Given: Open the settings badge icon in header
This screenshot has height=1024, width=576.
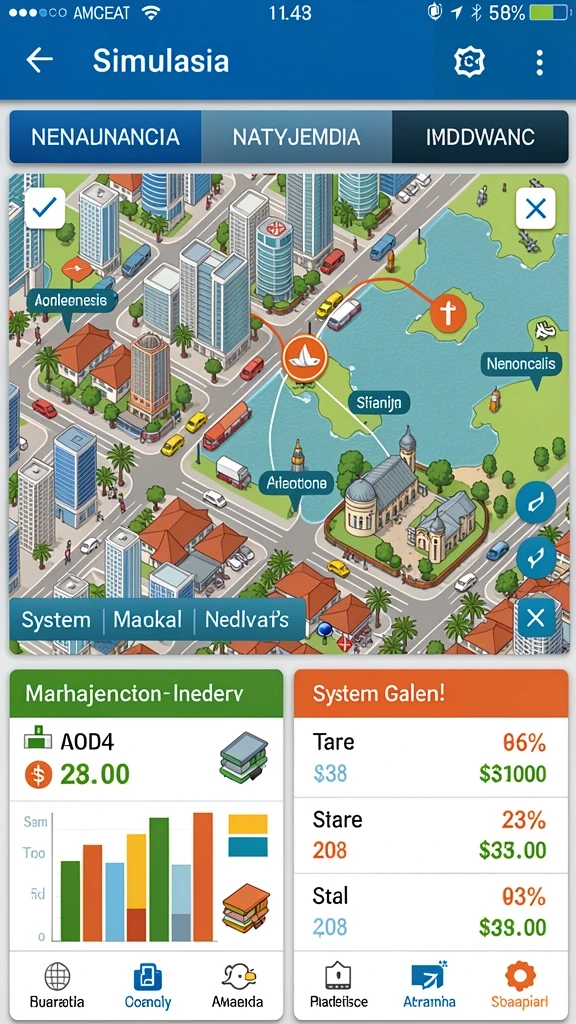Looking at the screenshot, I should (470, 62).
